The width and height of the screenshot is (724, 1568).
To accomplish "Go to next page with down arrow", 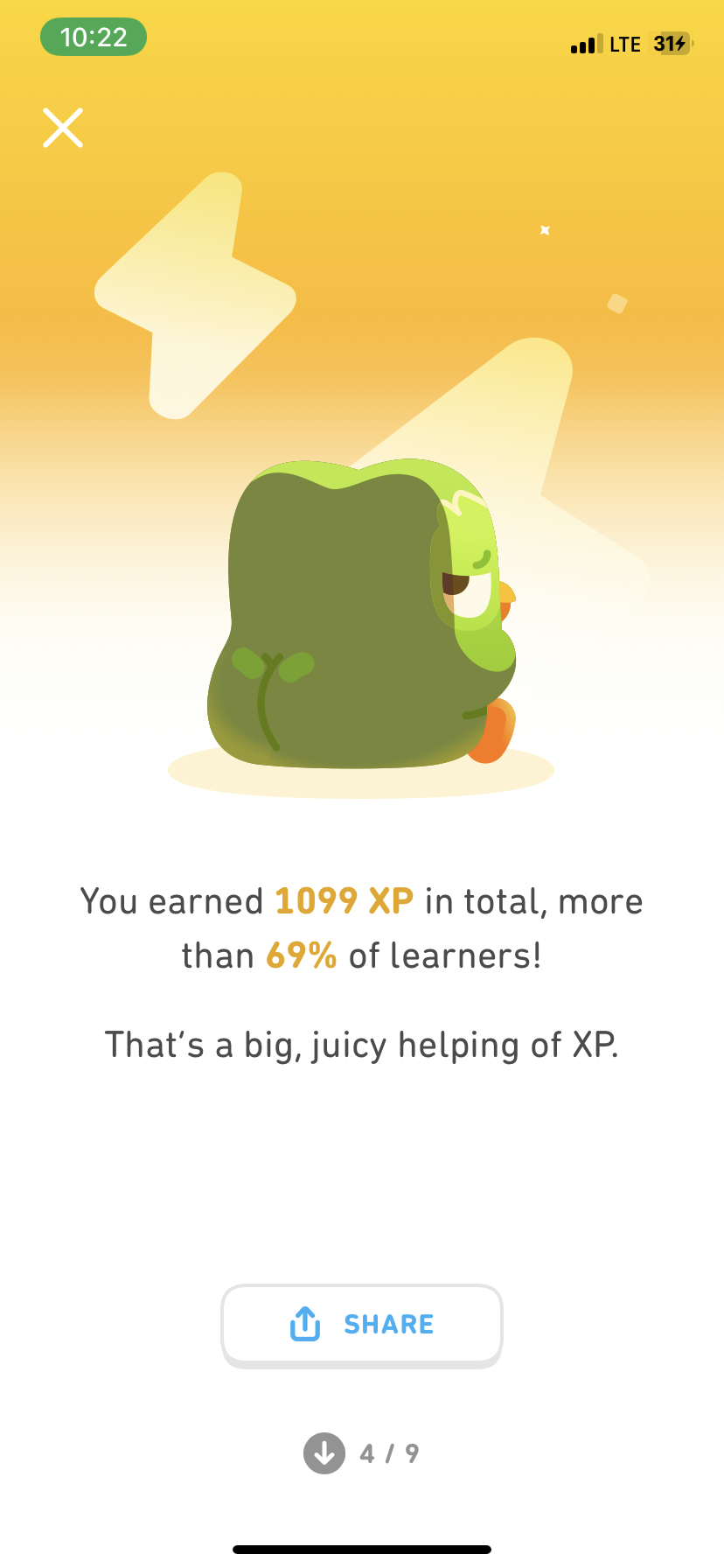I will point(324,1453).
